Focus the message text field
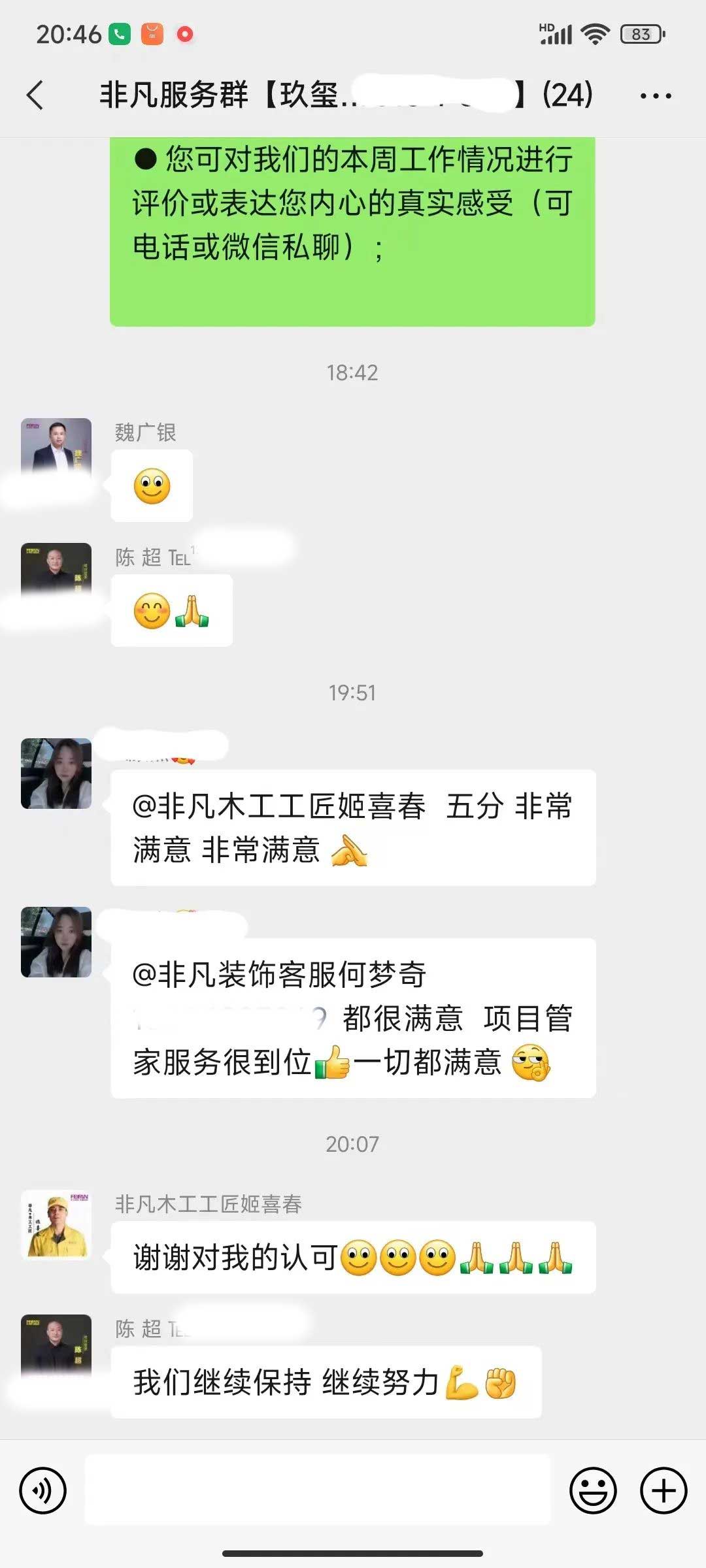Image resolution: width=706 pixels, height=1568 pixels. pyautogui.click(x=318, y=1491)
